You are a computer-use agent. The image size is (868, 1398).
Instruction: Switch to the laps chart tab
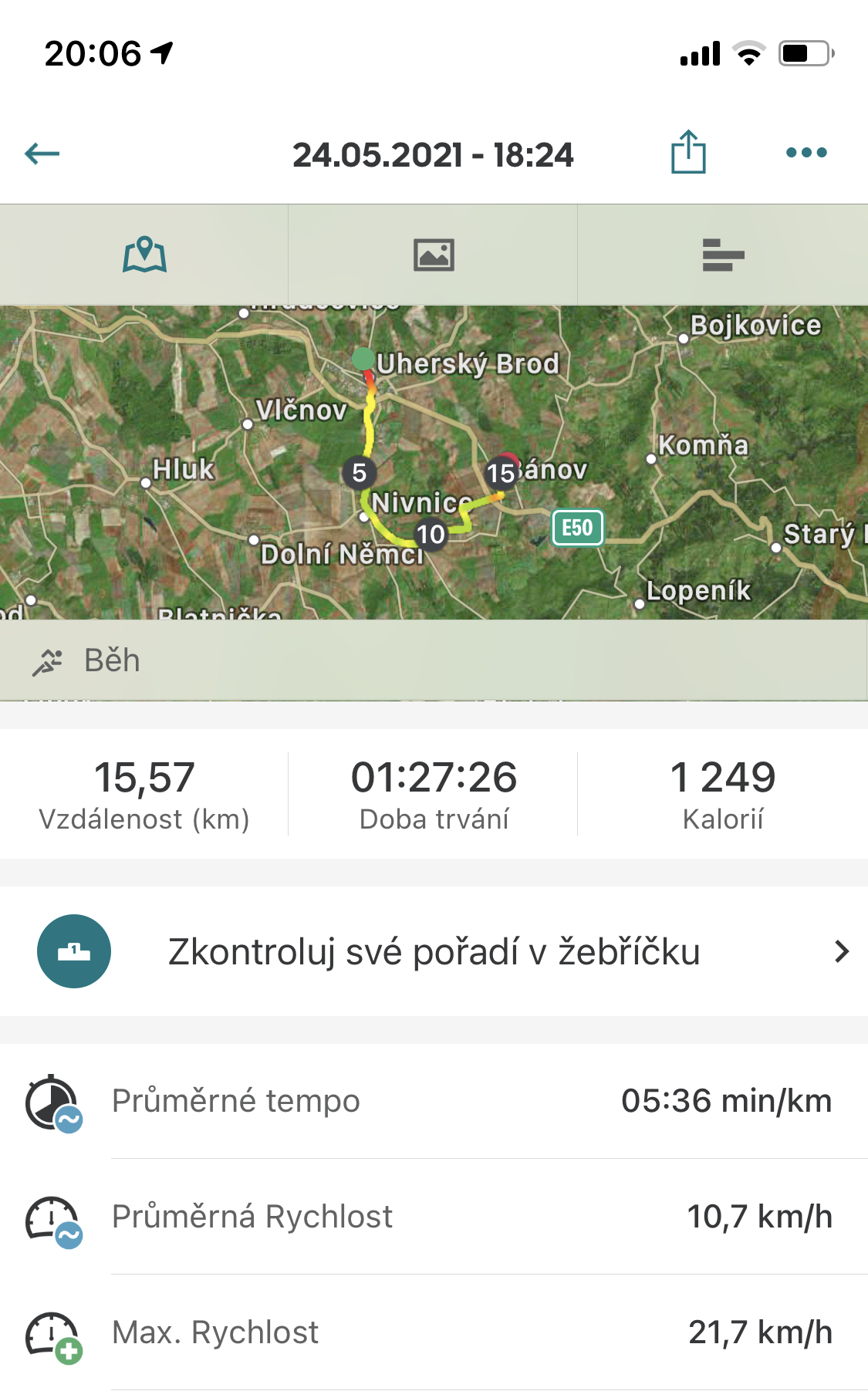point(723,255)
